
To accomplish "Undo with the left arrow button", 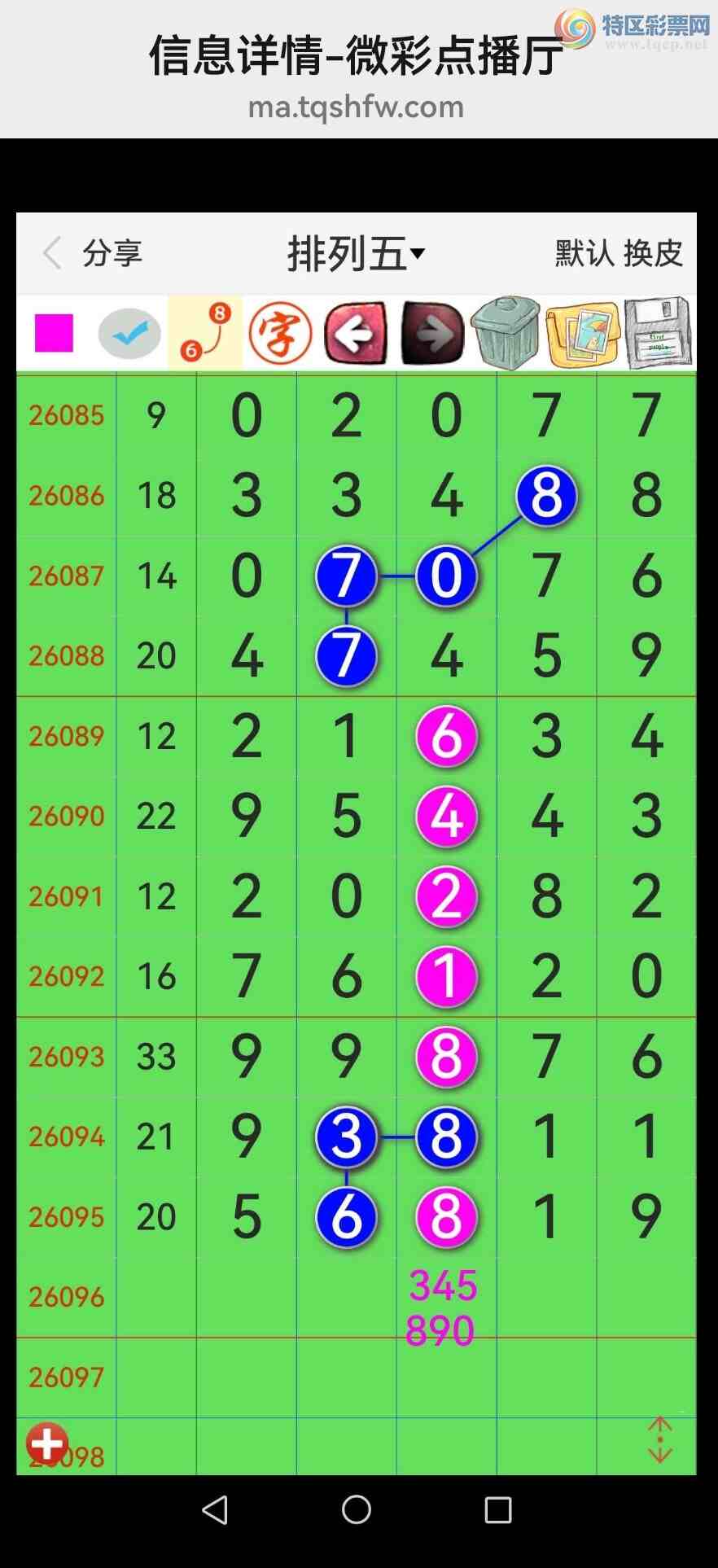I will coord(356,333).
